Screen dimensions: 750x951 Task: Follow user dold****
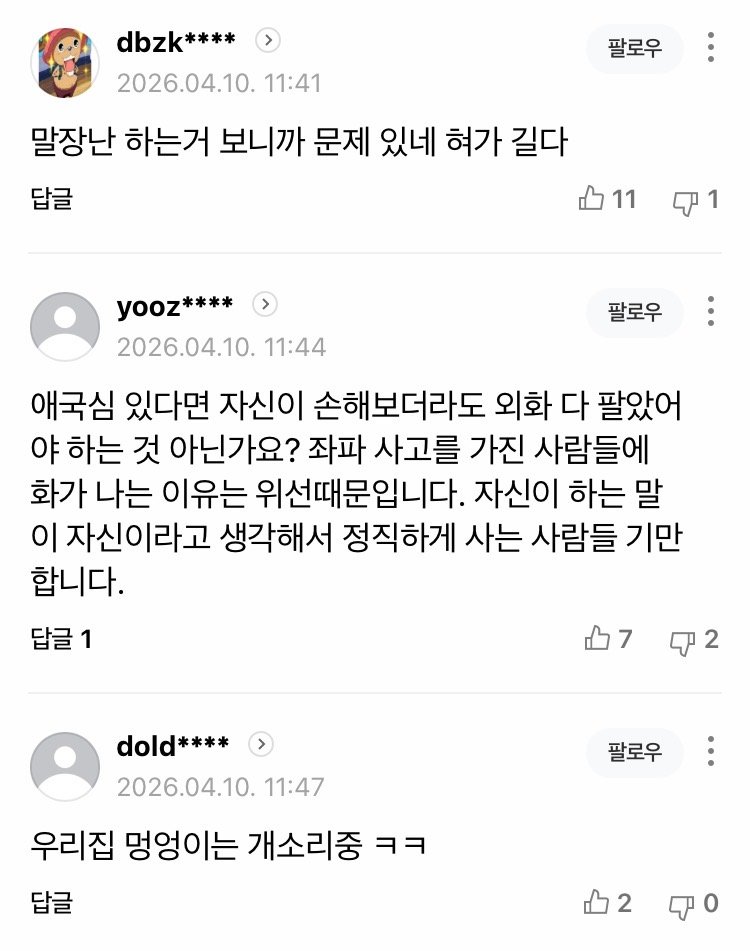pos(635,752)
